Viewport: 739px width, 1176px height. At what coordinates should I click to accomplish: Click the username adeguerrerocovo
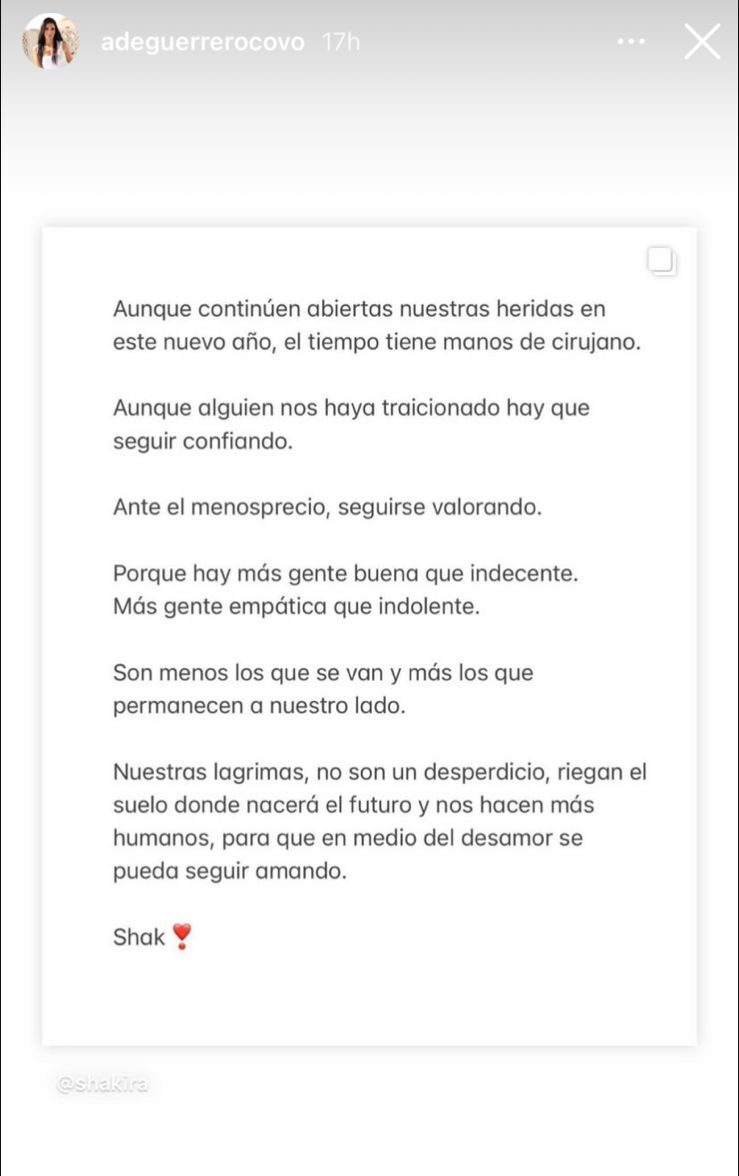[203, 42]
